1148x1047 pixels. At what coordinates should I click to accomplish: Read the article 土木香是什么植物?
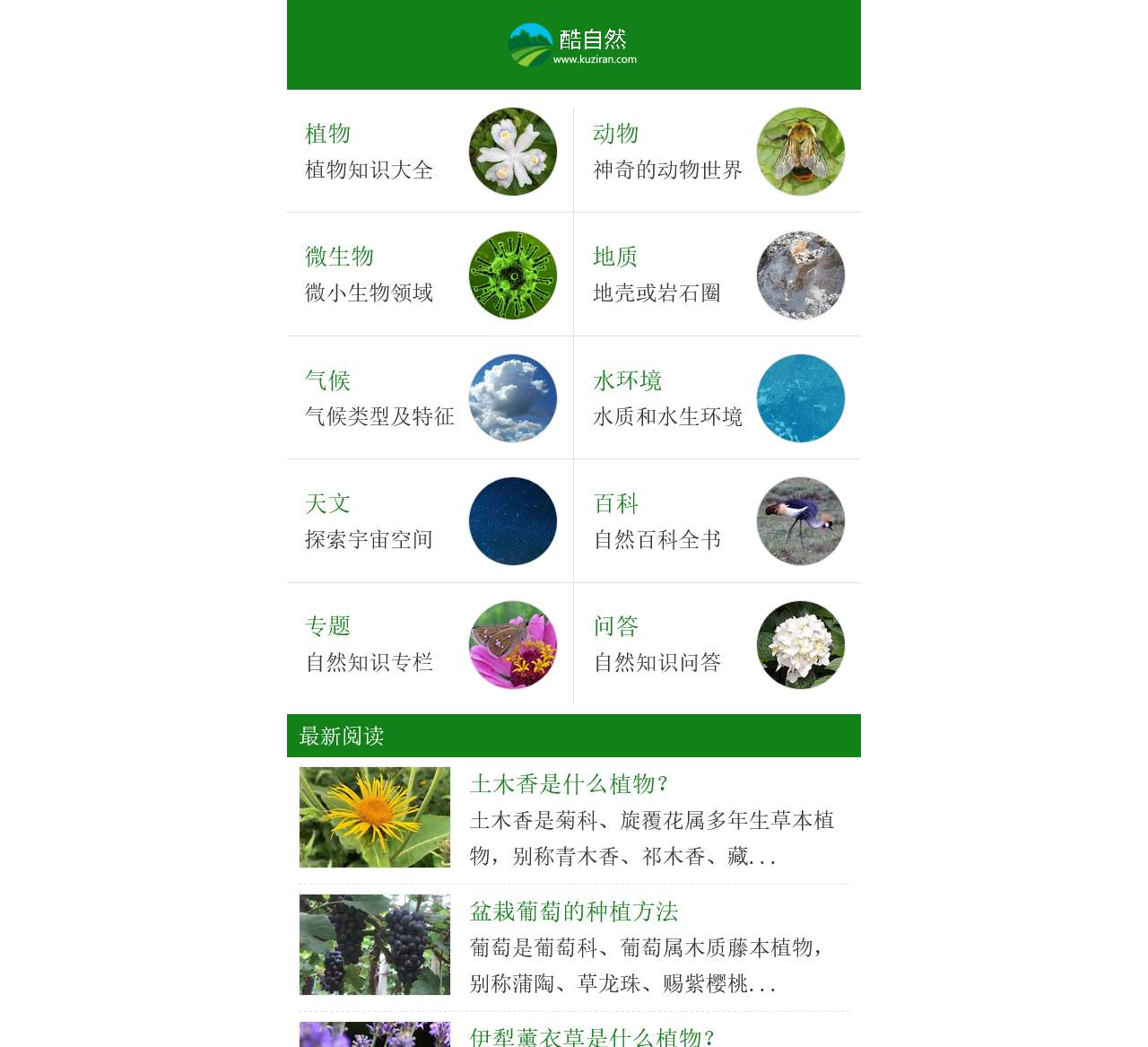tap(569, 784)
